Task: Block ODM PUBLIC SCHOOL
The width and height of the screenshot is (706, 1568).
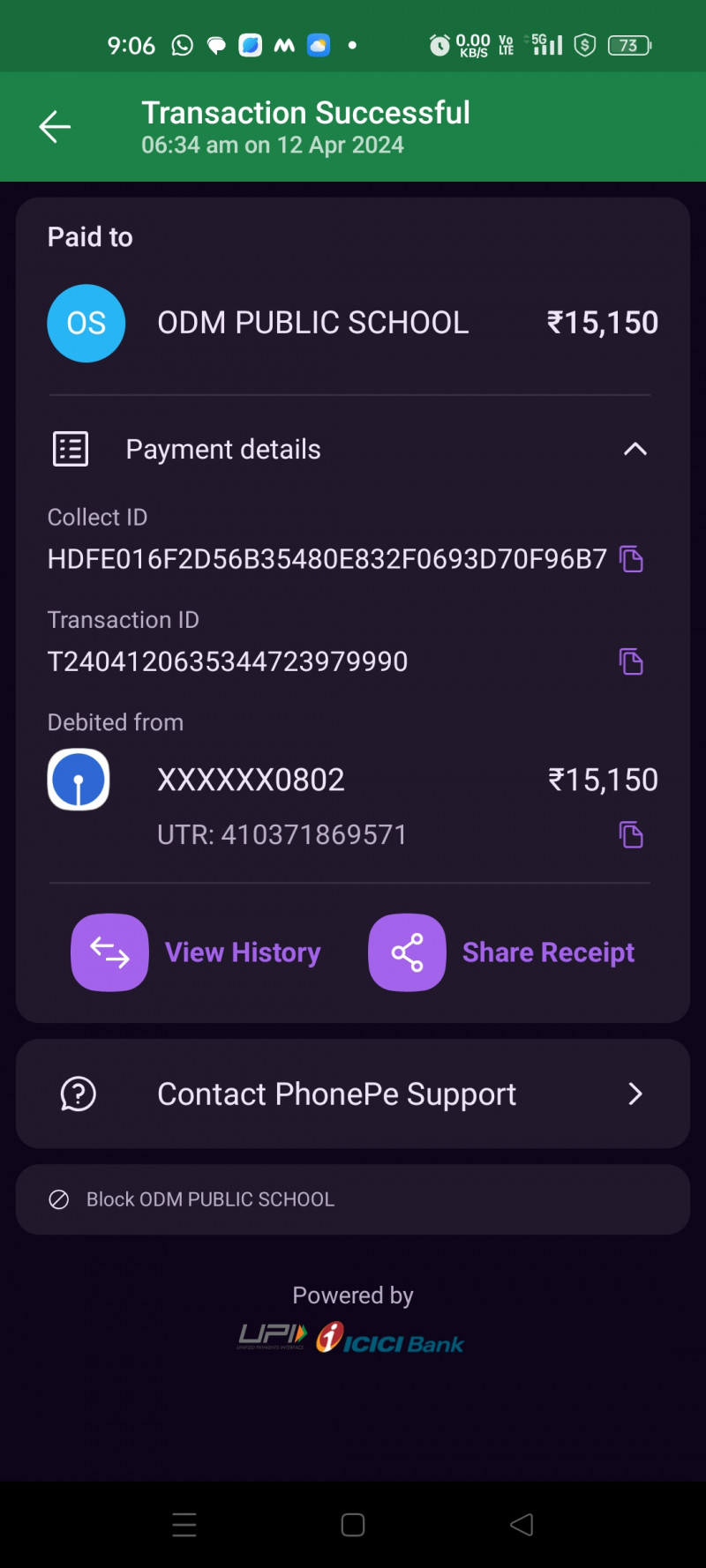Action: tap(210, 1199)
